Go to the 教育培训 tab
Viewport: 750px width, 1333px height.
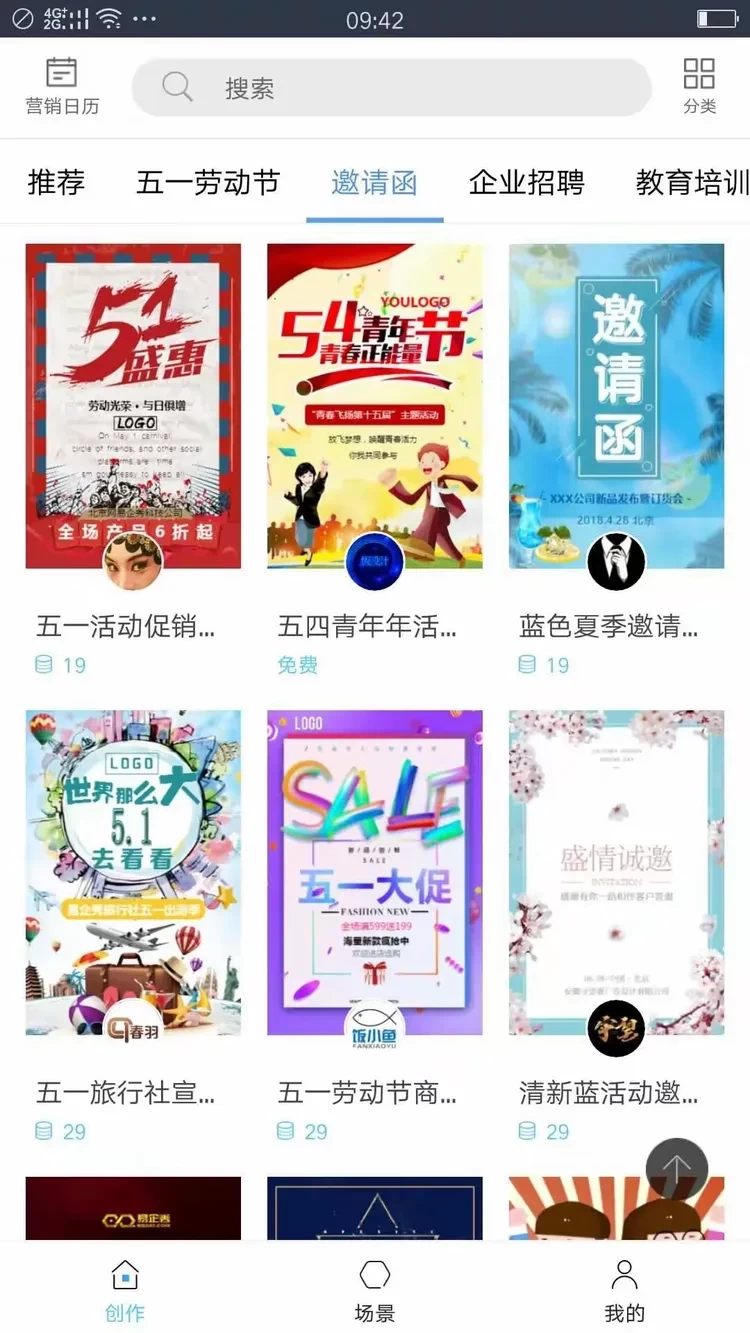click(x=692, y=183)
